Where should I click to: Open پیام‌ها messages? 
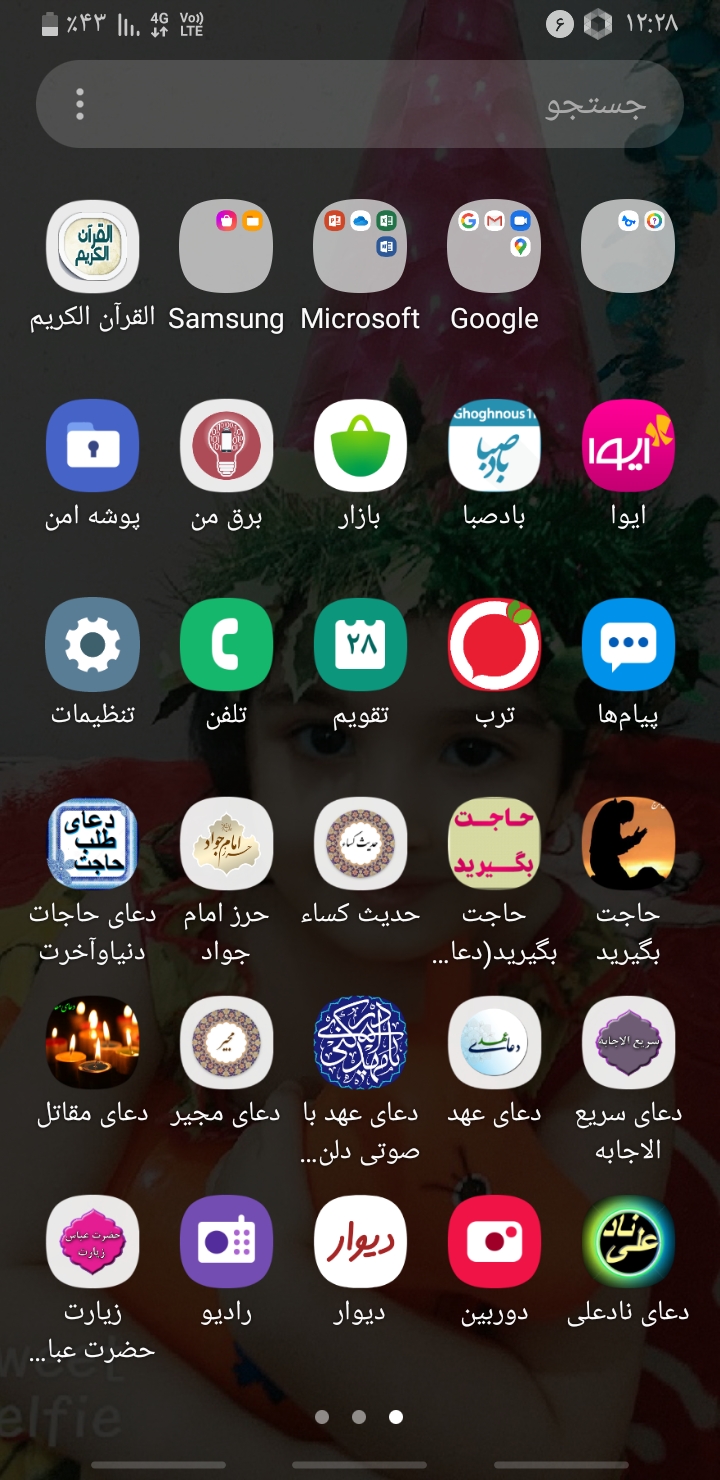(x=628, y=645)
